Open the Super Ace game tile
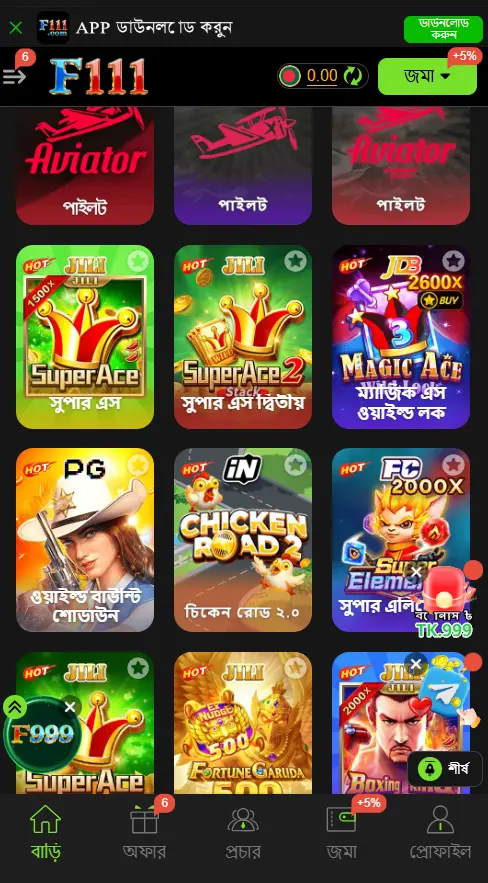 [85, 337]
